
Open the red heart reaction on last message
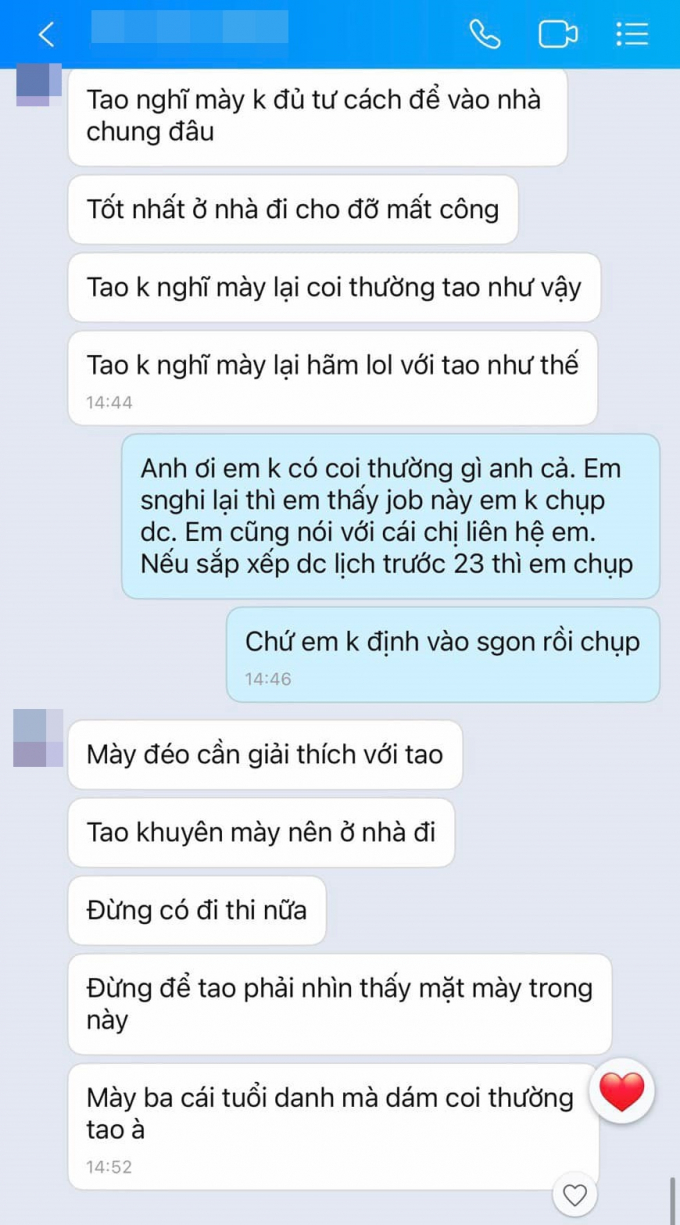622,1091
